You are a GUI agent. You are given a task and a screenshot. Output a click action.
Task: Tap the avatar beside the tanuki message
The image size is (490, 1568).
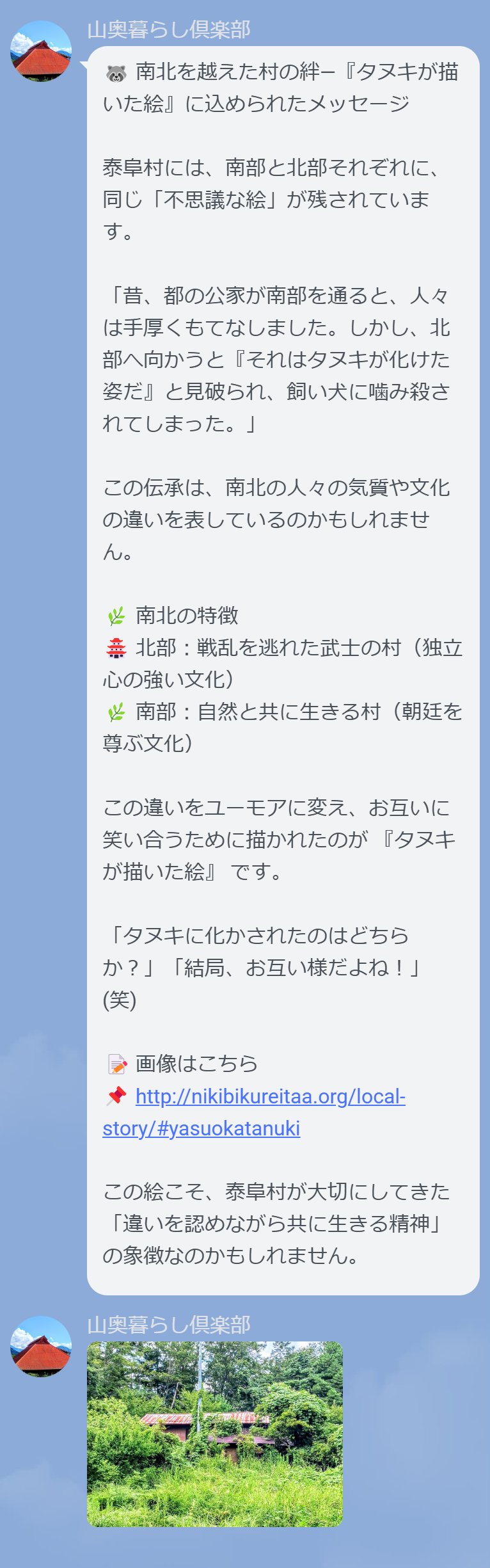coord(41,51)
